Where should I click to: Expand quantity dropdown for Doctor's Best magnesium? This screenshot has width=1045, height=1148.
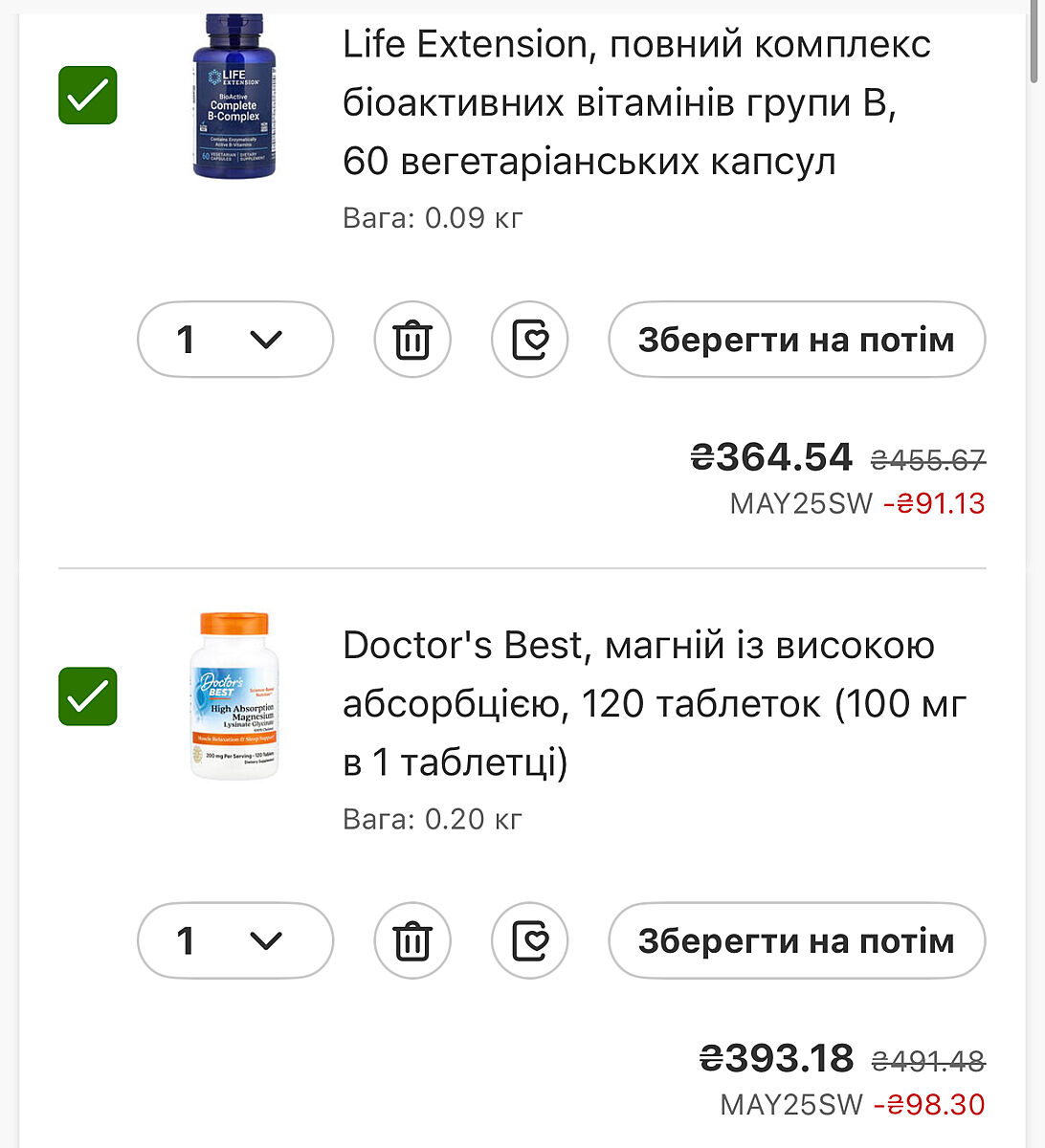pyautogui.click(x=235, y=940)
